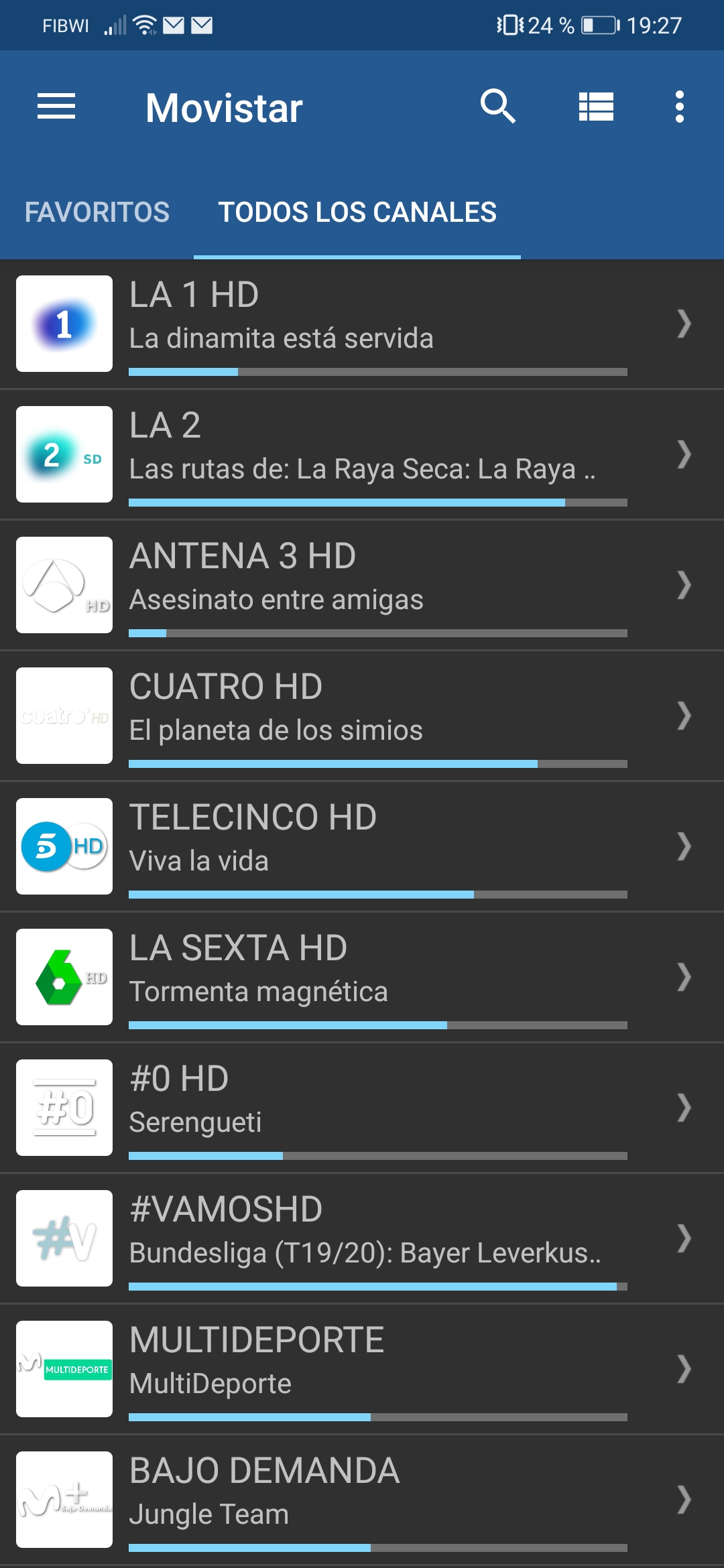The height and width of the screenshot is (1568, 724).
Task: Select the Todos los canales tab
Action: [x=357, y=212]
